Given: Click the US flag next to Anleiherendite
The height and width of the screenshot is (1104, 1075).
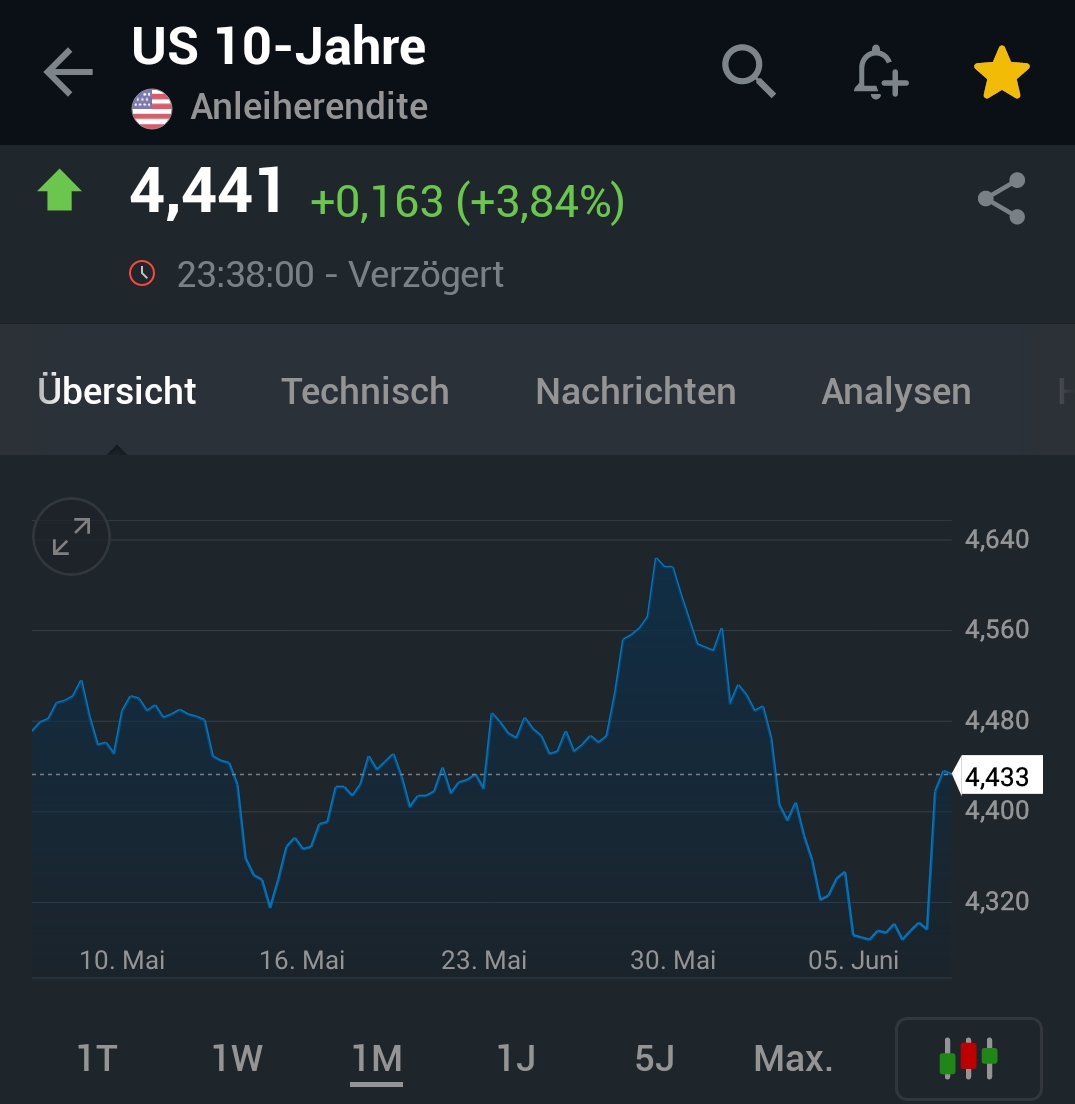Looking at the screenshot, I should click(152, 105).
